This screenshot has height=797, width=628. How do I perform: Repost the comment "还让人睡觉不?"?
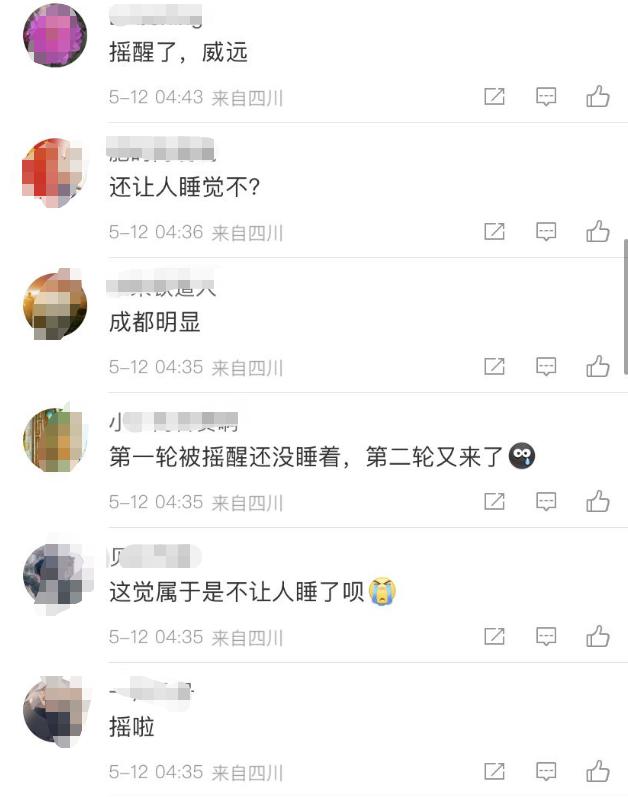(x=494, y=232)
